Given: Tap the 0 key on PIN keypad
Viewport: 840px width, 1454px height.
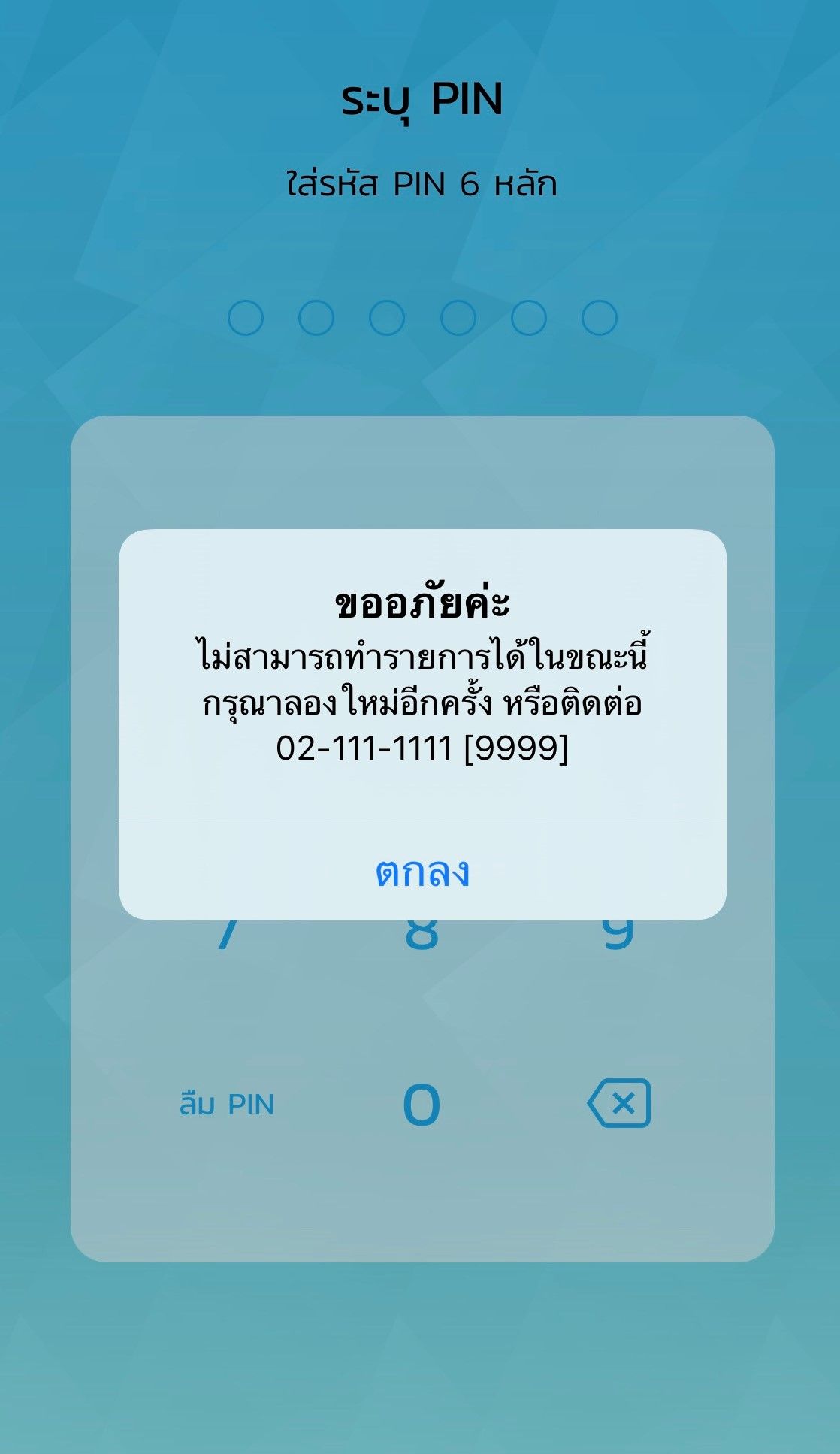Looking at the screenshot, I should (x=422, y=1105).
